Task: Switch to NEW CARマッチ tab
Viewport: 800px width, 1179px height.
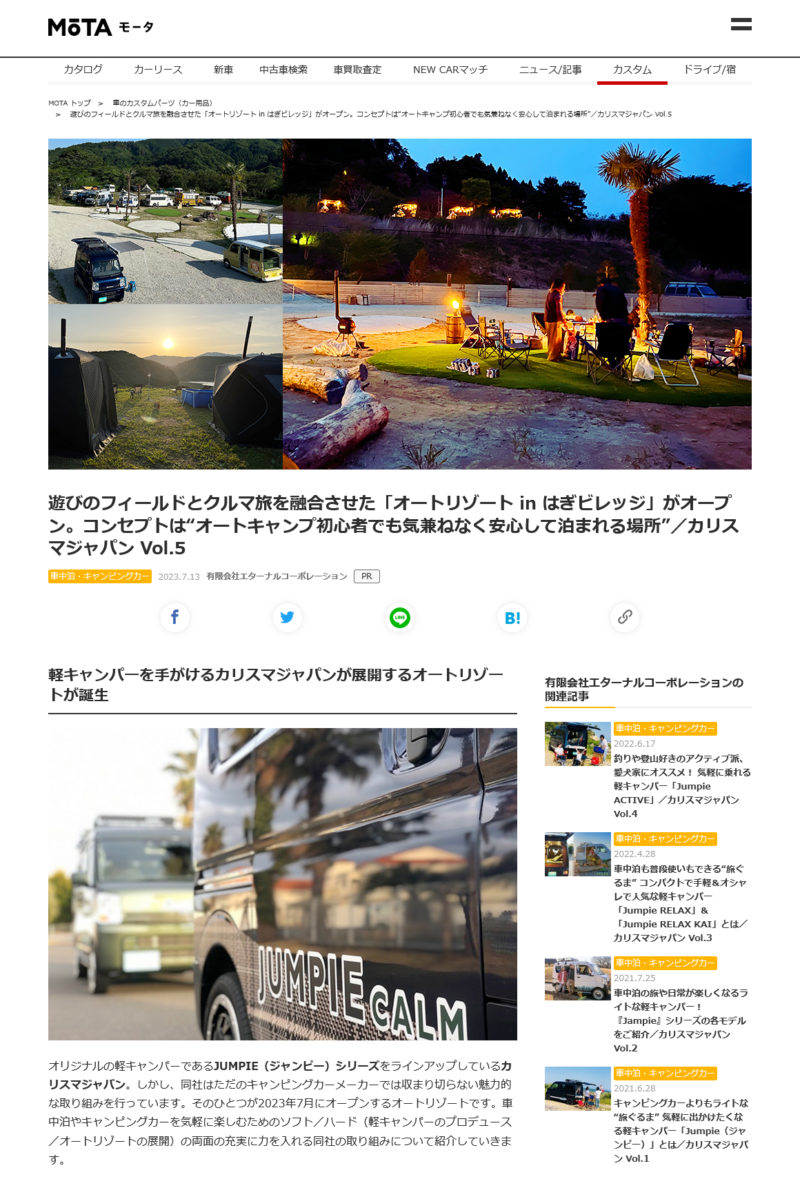Action: pos(450,70)
